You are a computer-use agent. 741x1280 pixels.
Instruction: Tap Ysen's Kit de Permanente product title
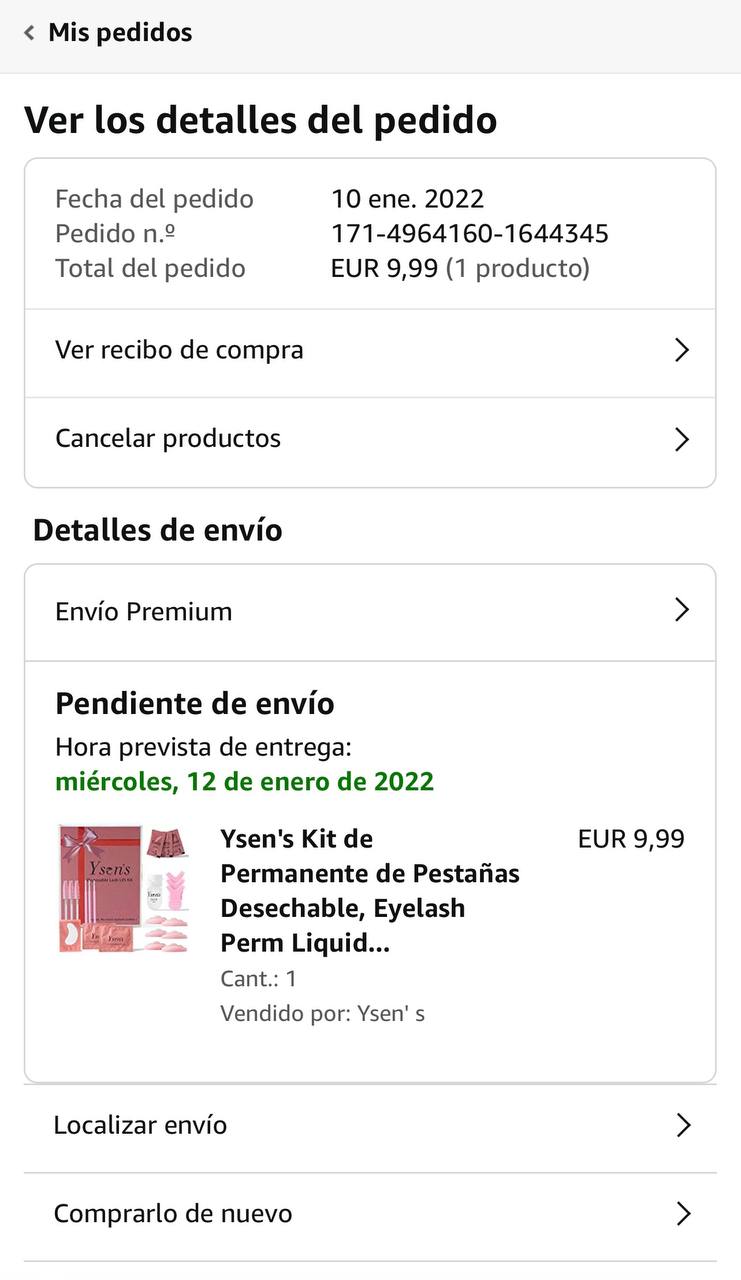click(x=370, y=890)
